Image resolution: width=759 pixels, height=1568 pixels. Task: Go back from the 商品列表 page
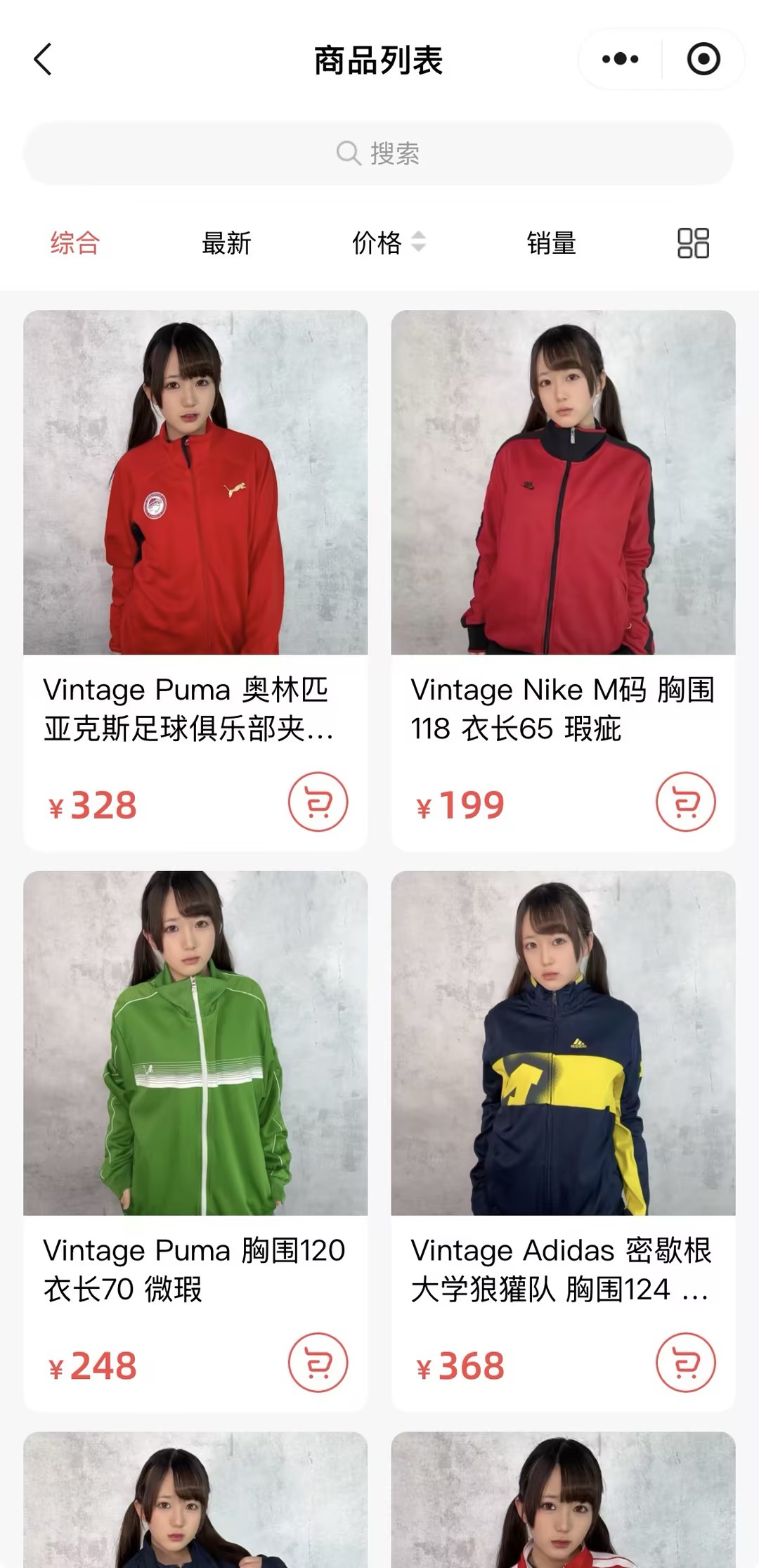tap(44, 60)
